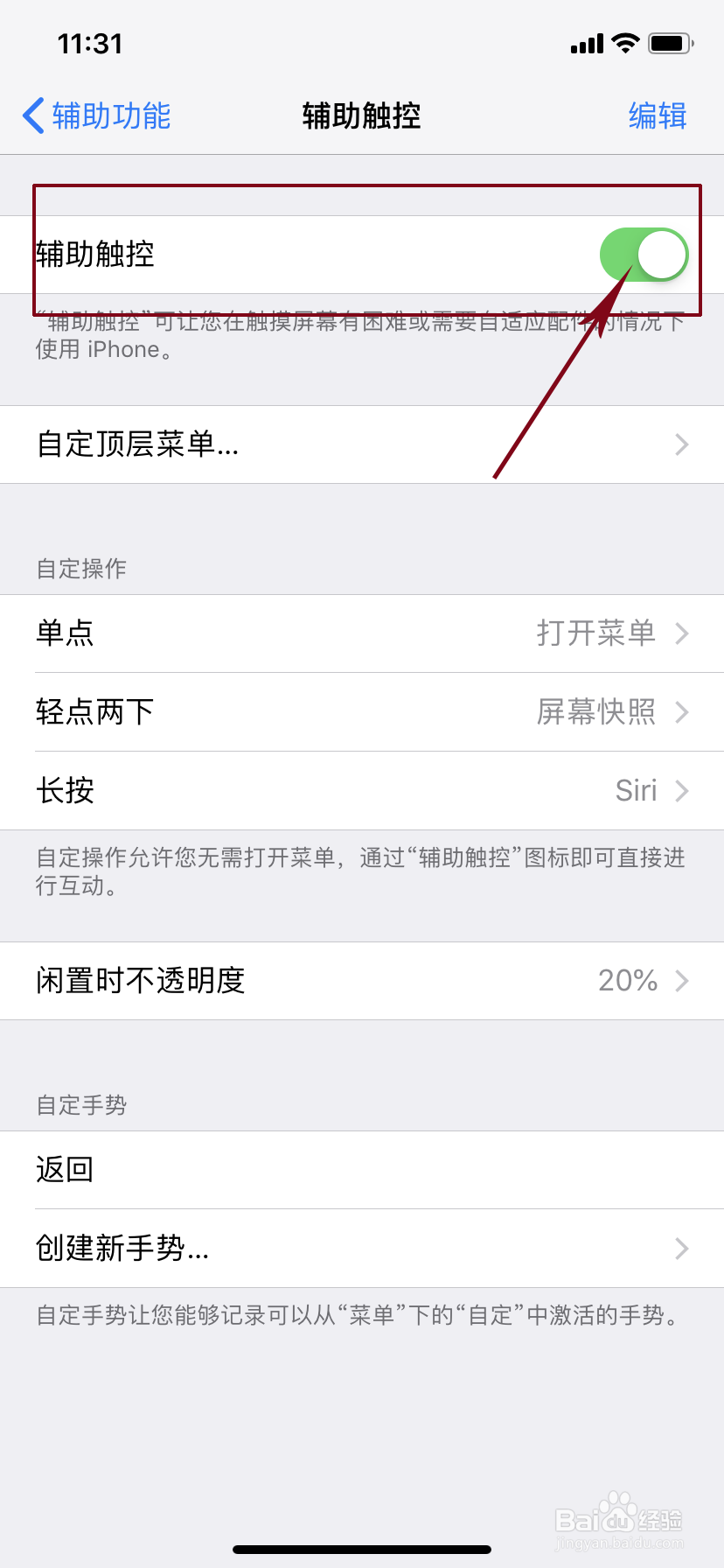
Task: Expand the 长按 Siri setting
Action: 362,790
